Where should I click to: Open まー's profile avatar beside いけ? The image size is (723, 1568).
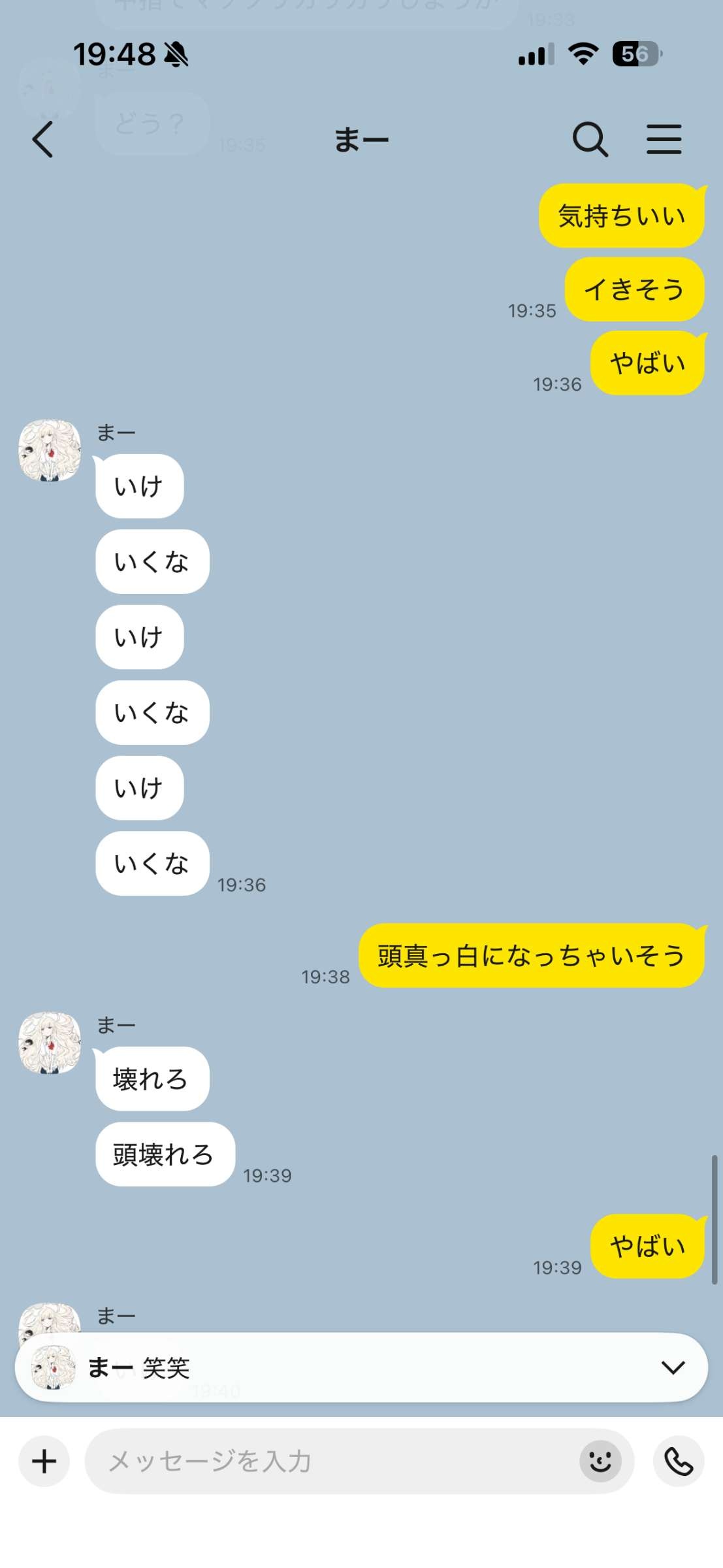(x=50, y=450)
